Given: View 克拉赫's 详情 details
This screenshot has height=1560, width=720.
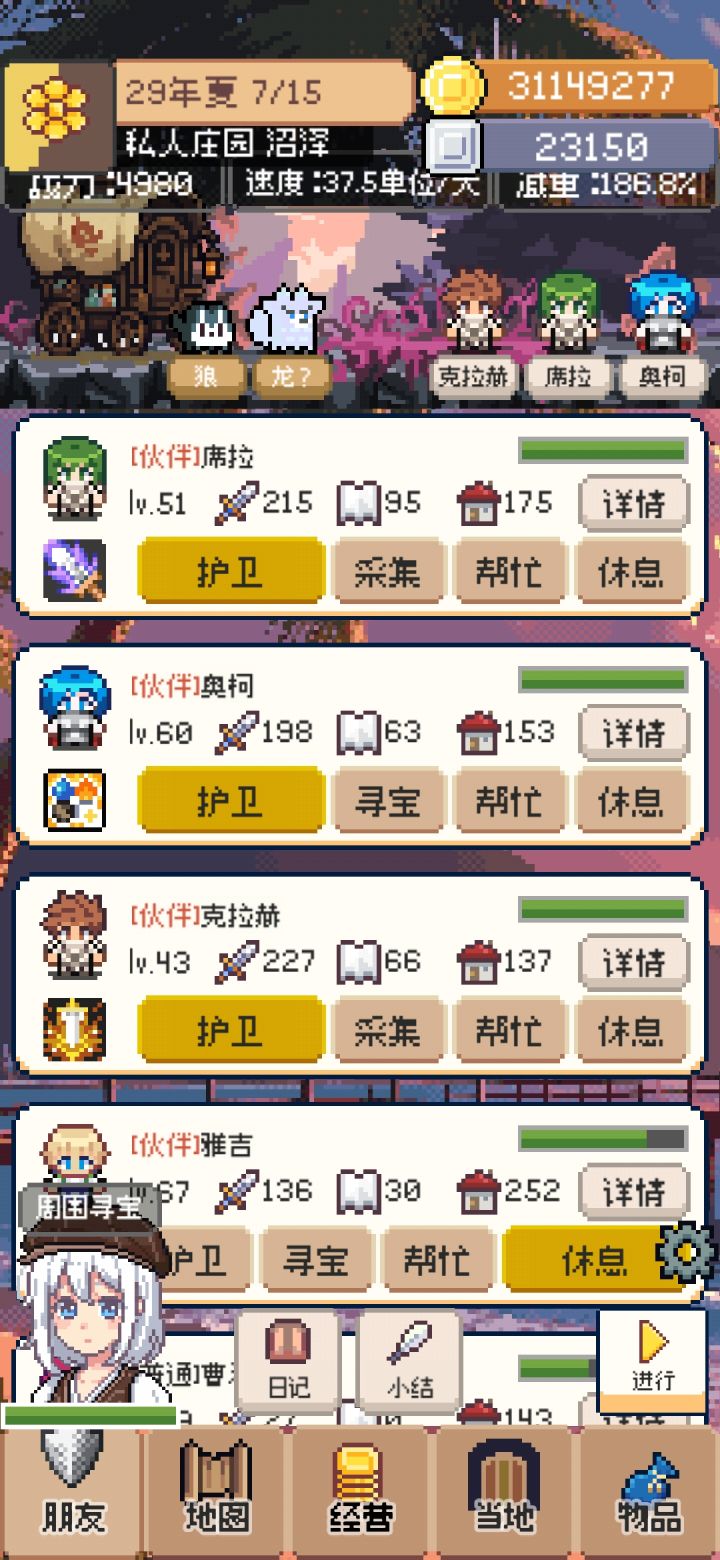Looking at the screenshot, I should 634,961.
